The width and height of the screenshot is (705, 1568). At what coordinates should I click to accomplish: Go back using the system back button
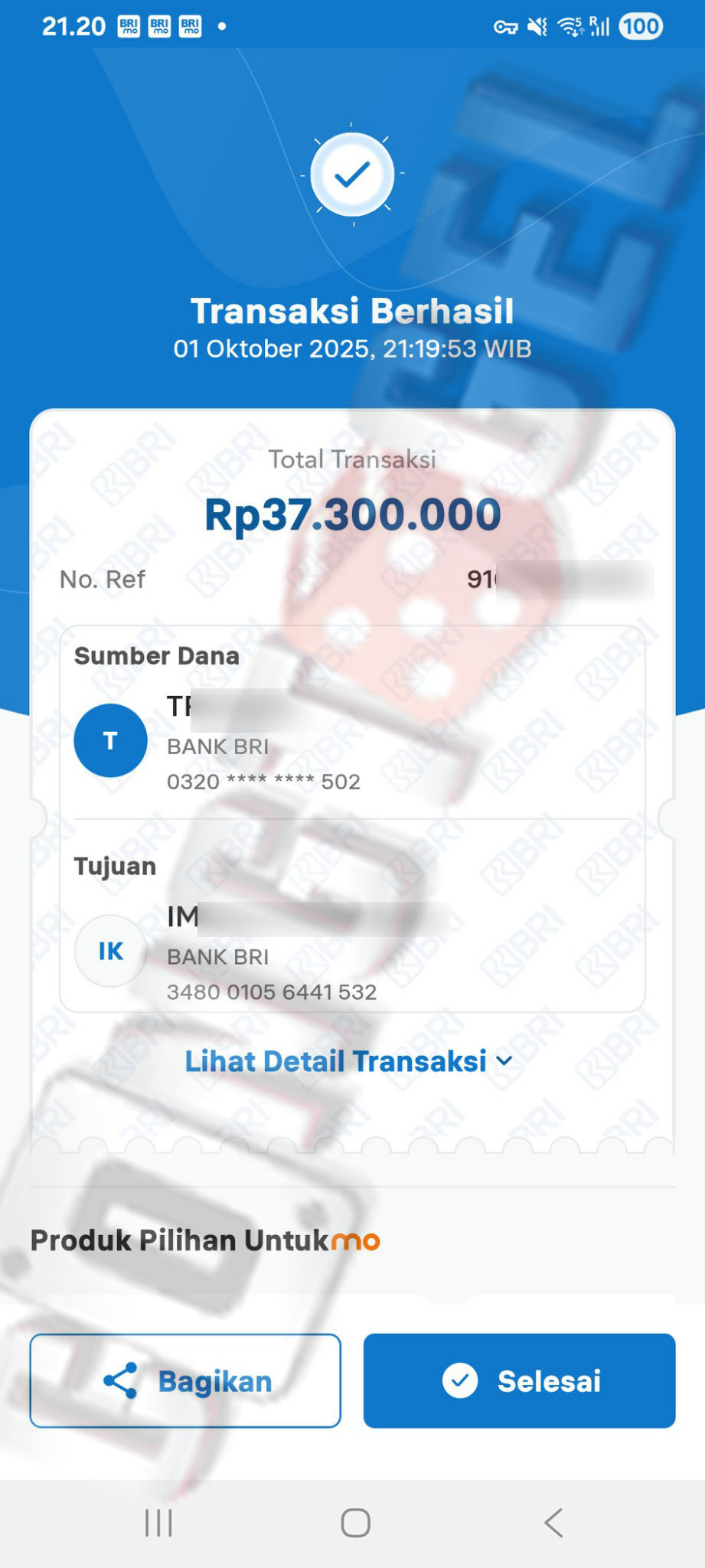(553, 1523)
